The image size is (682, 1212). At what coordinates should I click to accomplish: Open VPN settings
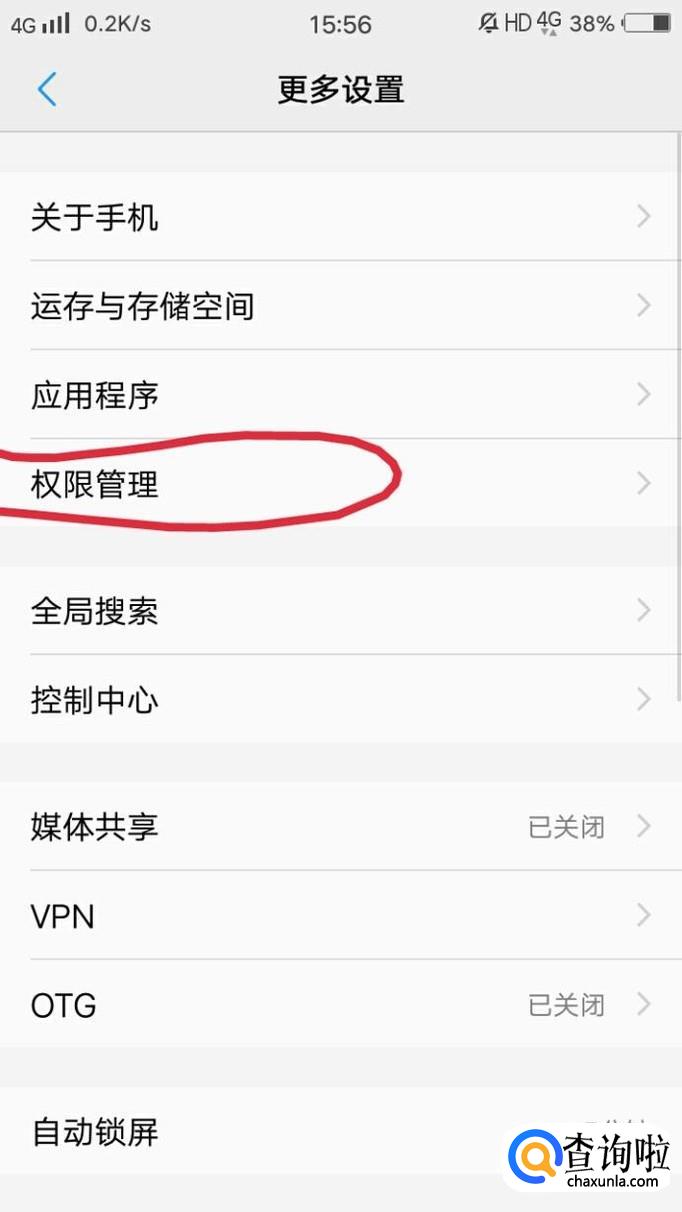(341, 916)
